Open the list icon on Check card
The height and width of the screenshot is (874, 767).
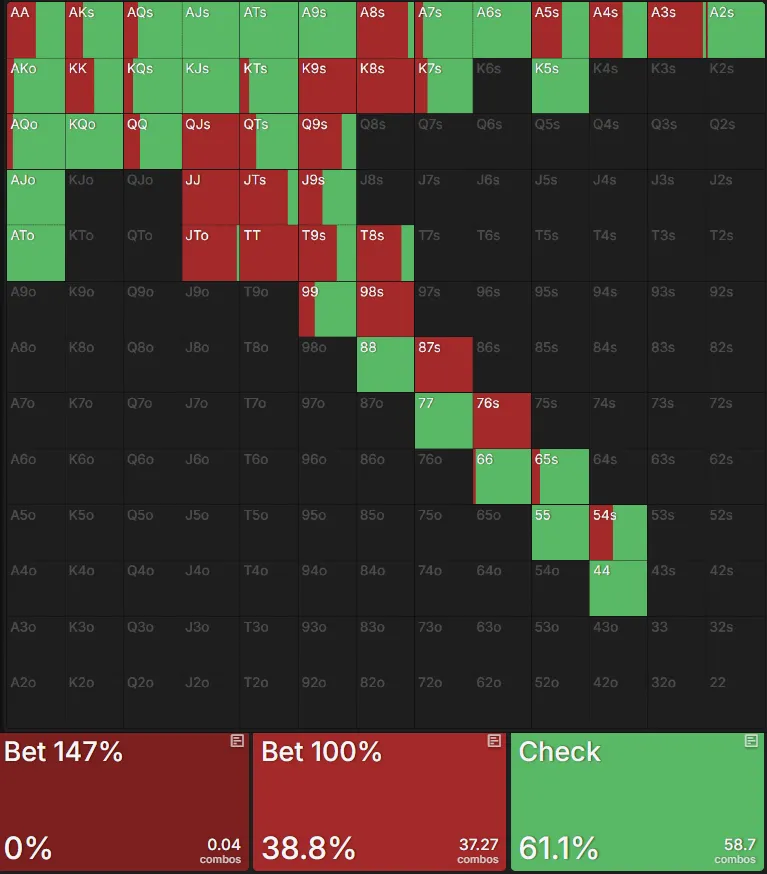pos(751,741)
